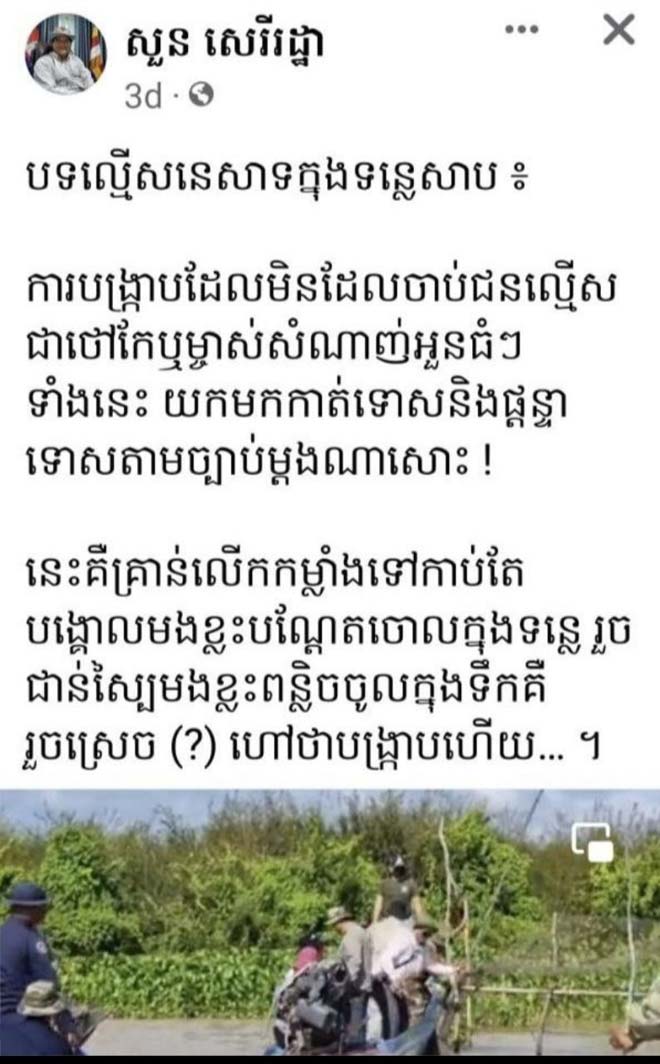
Task: Open the author's profile picture
Action: (65, 54)
